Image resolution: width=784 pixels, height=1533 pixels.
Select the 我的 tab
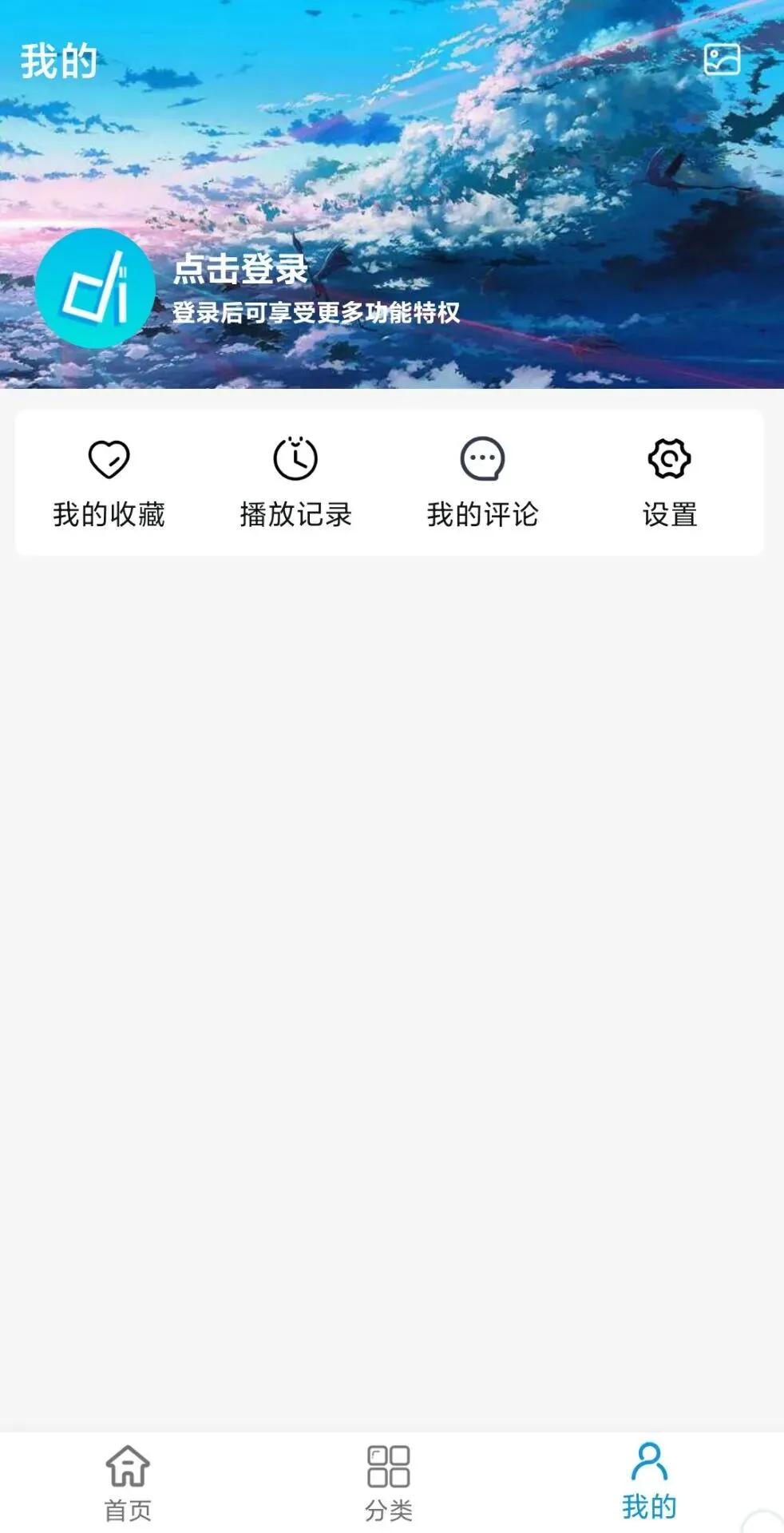click(649, 1482)
